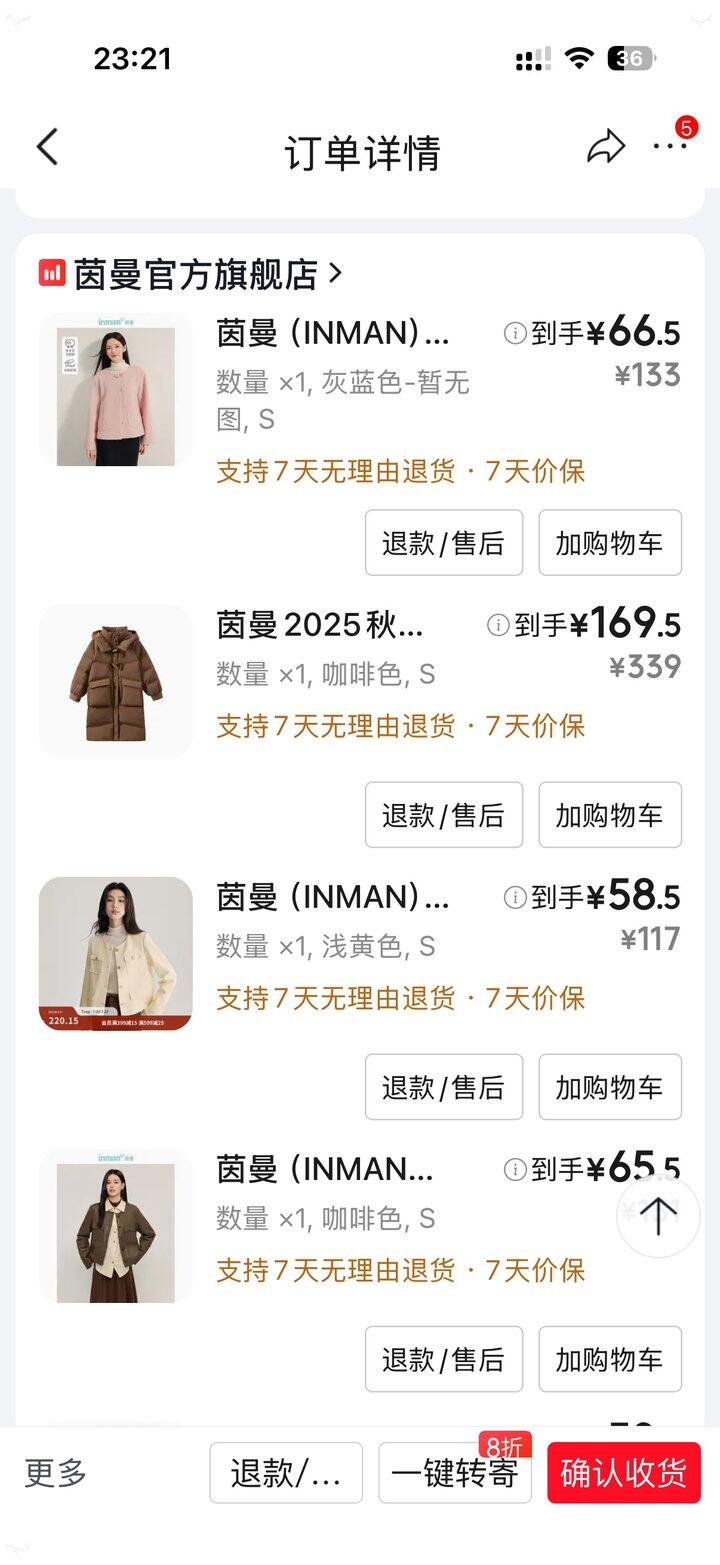This screenshot has width=720, height=1565.
Task: Confirm receipt with 确认收货
Action: (624, 1473)
